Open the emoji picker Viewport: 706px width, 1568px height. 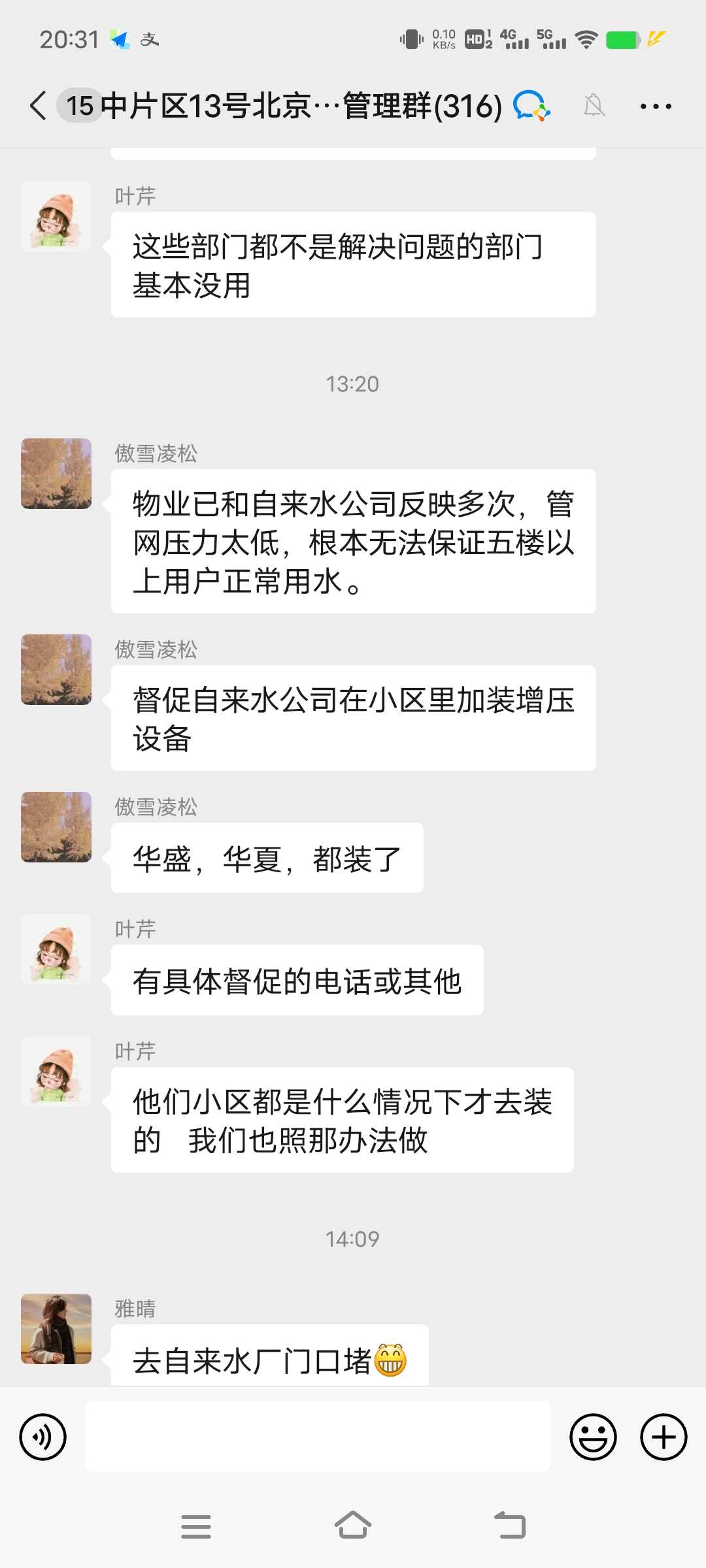pos(593,1437)
